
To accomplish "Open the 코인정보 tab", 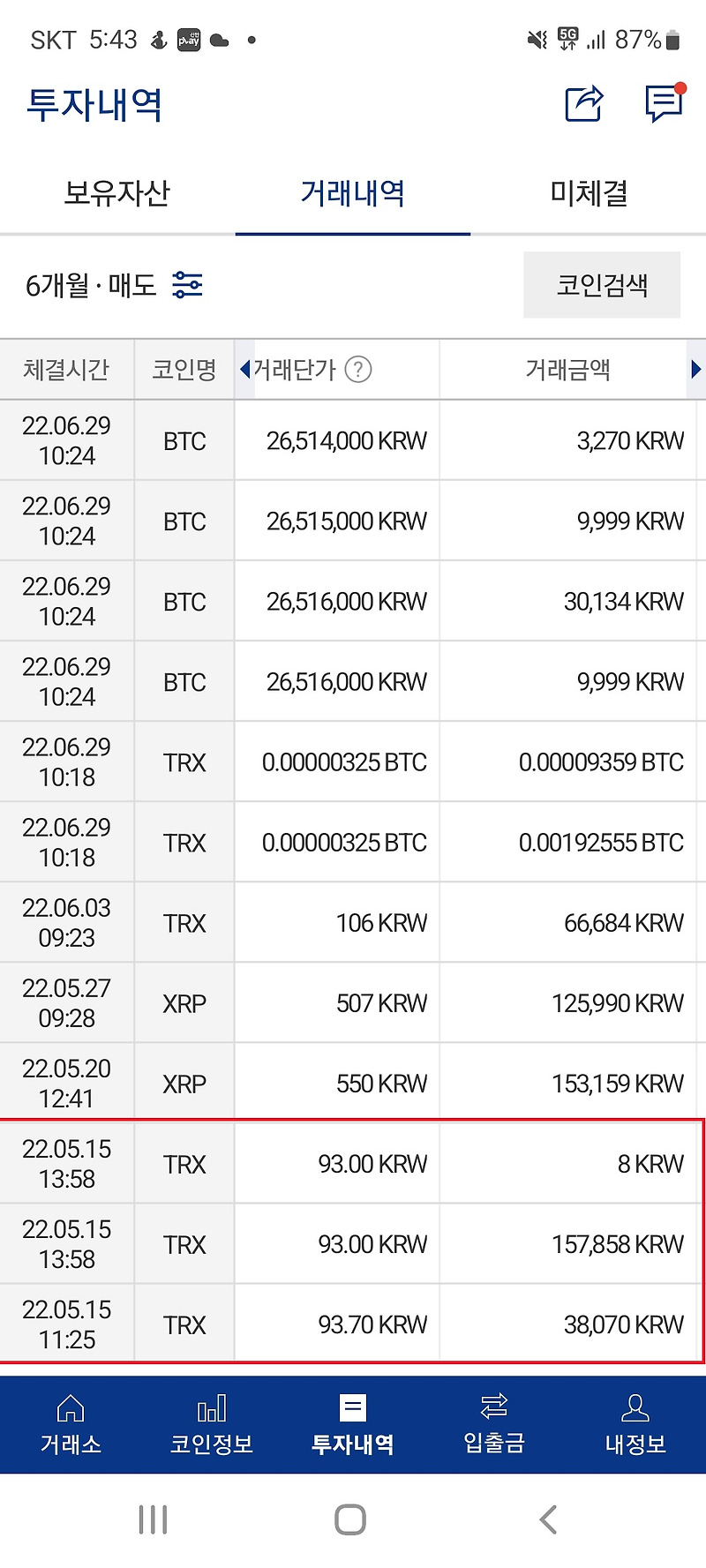I will point(212,1424).
